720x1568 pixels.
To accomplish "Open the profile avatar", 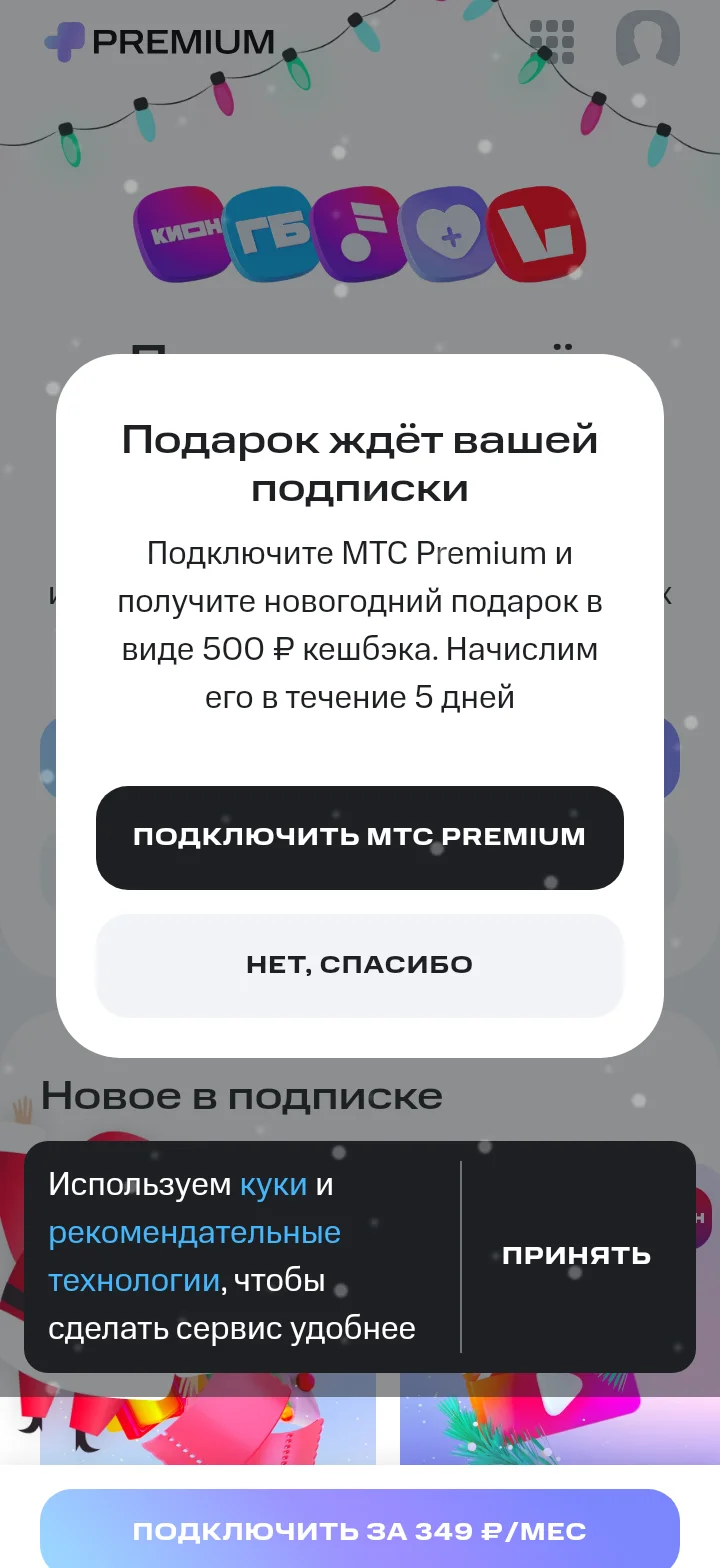I will (648, 40).
